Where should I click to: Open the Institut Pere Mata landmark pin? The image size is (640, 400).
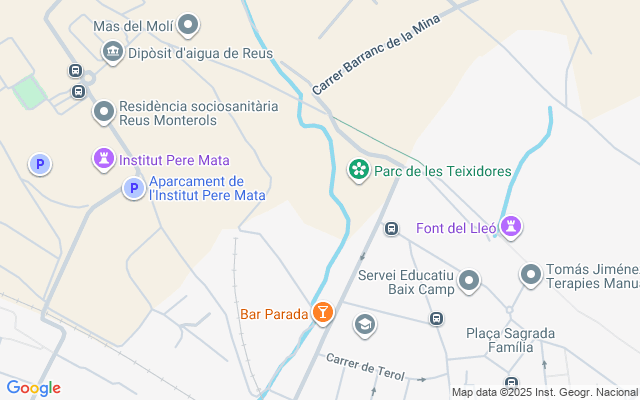coord(103,159)
